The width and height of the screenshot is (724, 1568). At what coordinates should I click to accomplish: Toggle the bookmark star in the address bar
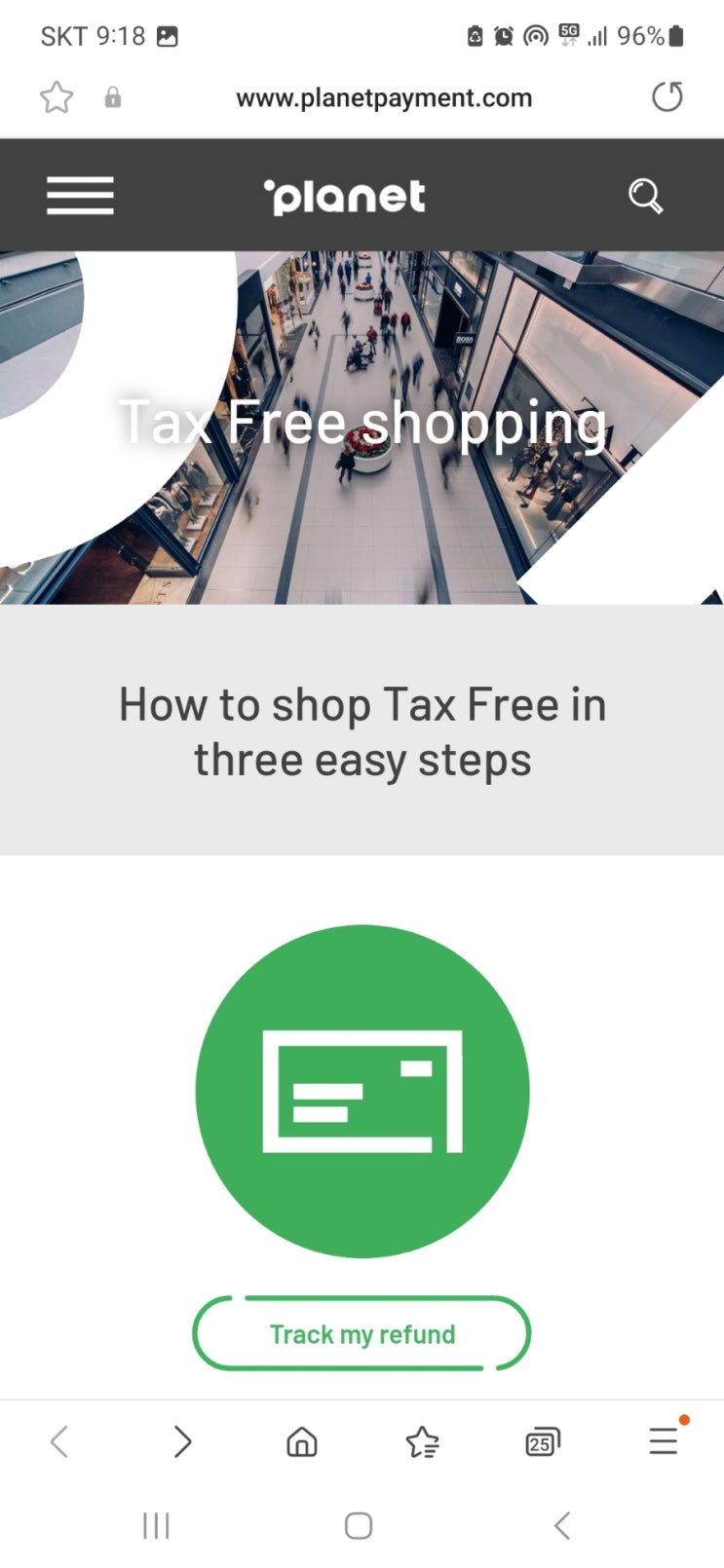click(56, 96)
